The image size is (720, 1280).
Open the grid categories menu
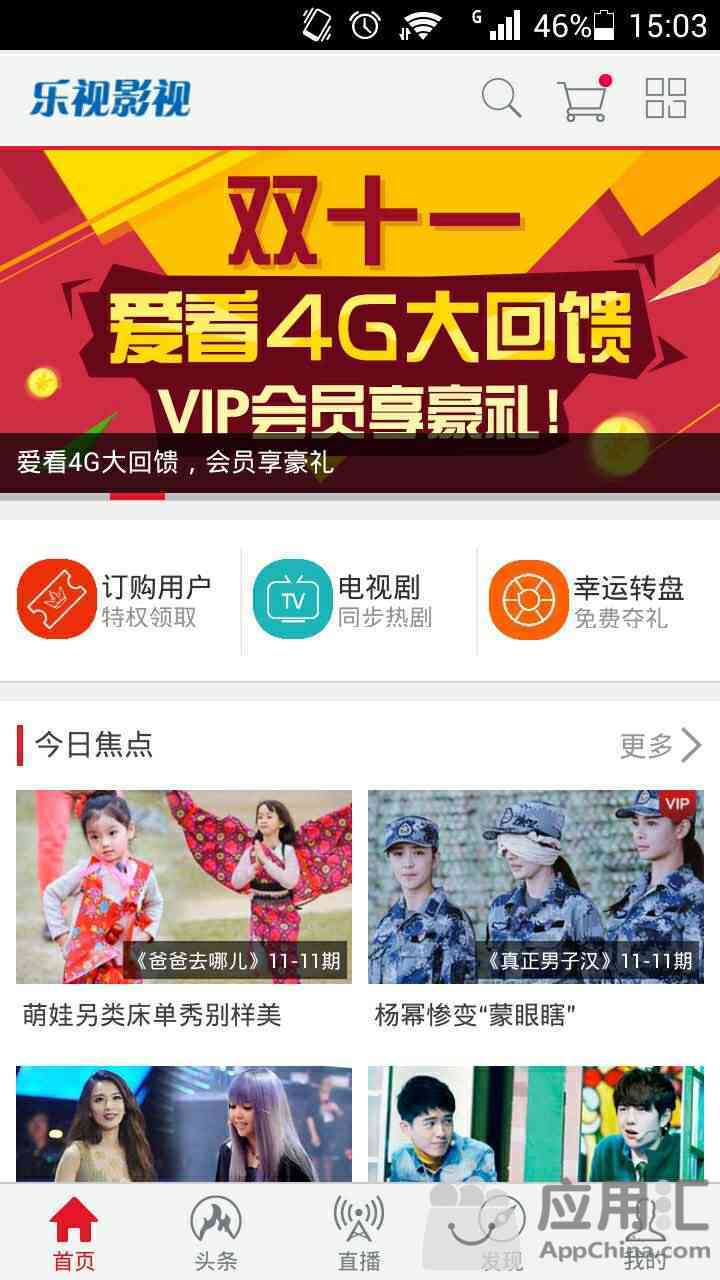[x=666, y=98]
